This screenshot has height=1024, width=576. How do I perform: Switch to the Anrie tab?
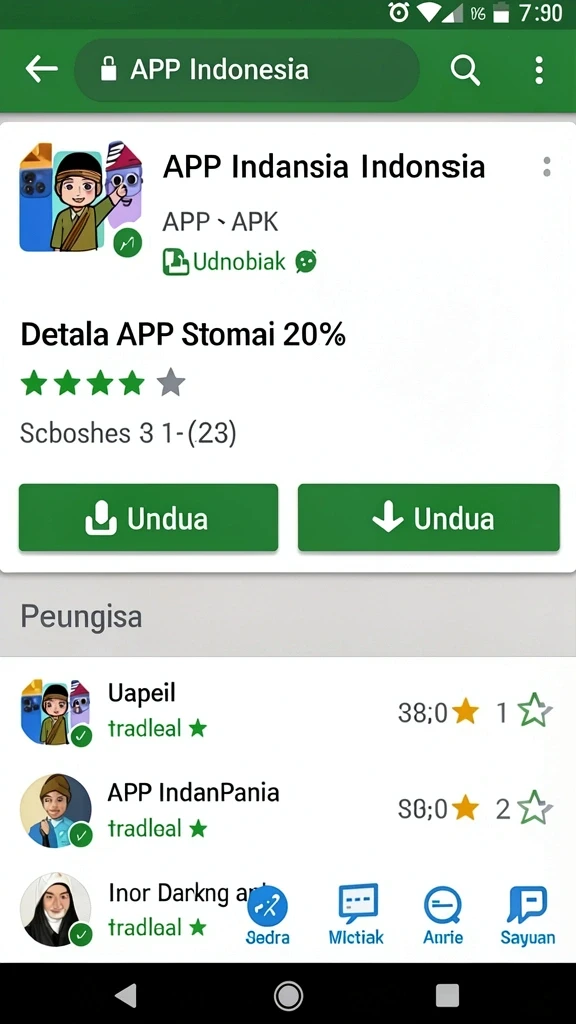point(443,916)
